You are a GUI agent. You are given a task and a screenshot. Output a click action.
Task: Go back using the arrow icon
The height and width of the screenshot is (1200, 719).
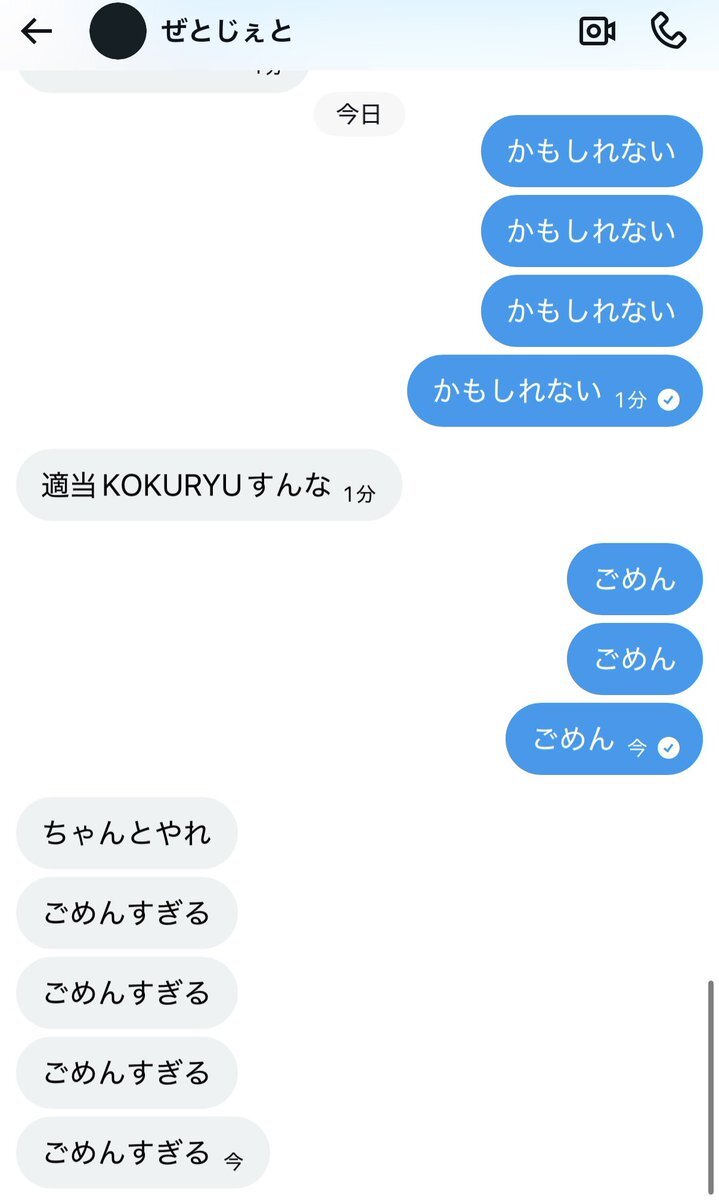(36, 32)
